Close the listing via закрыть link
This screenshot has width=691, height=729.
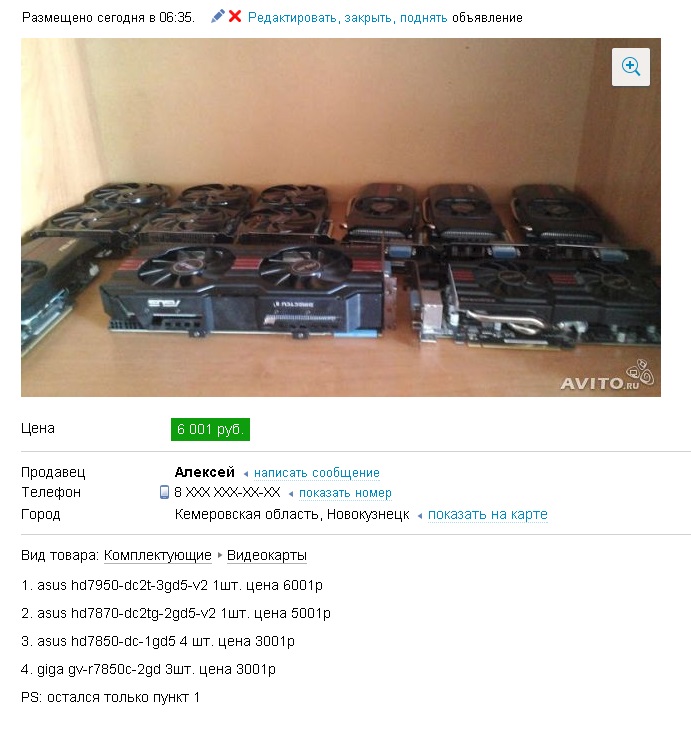tap(368, 18)
